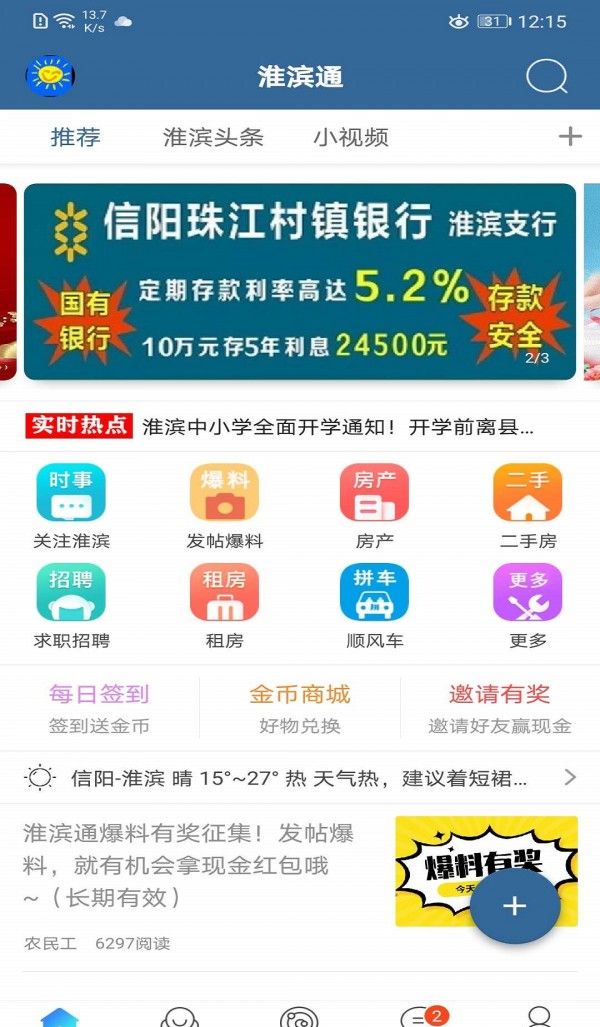Open 发帖爆料 posting section
Image resolution: width=600 pixels, height=1027 pixels.
pyautogui.click(x=225, y=505)
